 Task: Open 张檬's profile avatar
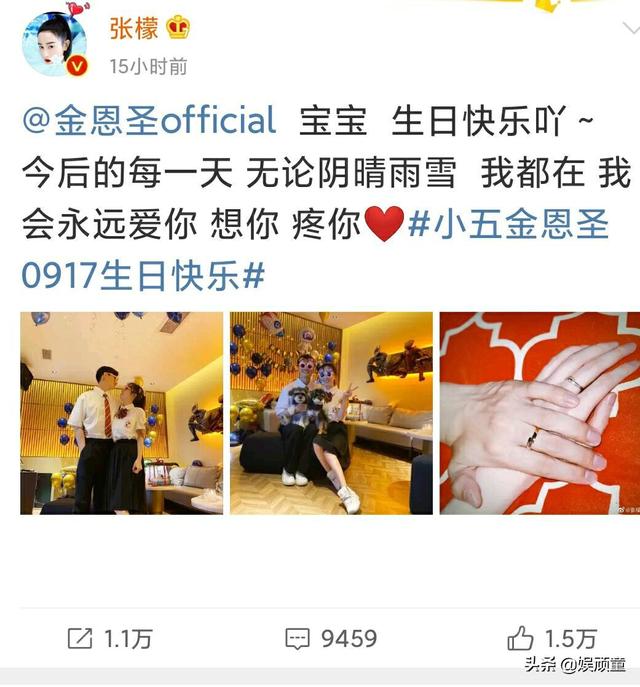[x=55, y=44]
